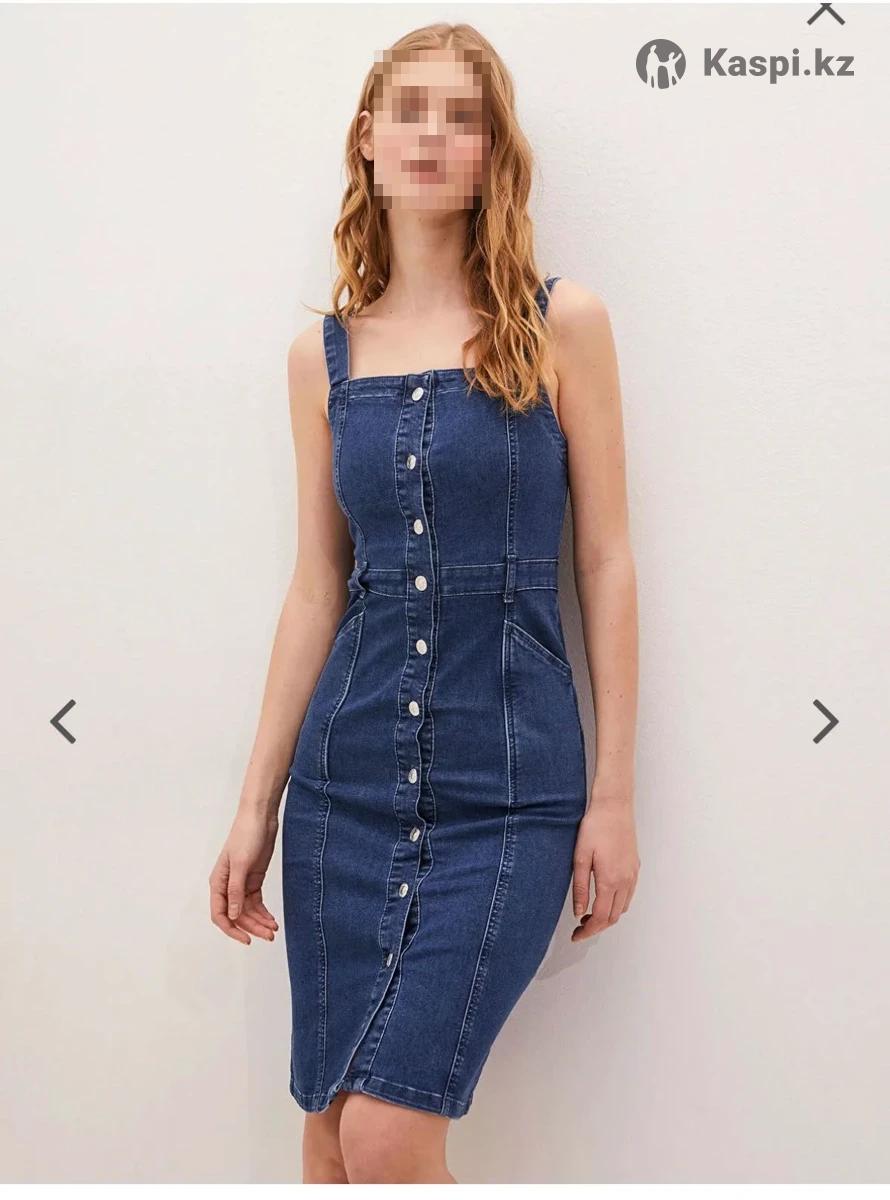Close the photo viewer with X
The image size is (890, 1200).
tap(826, 12)
